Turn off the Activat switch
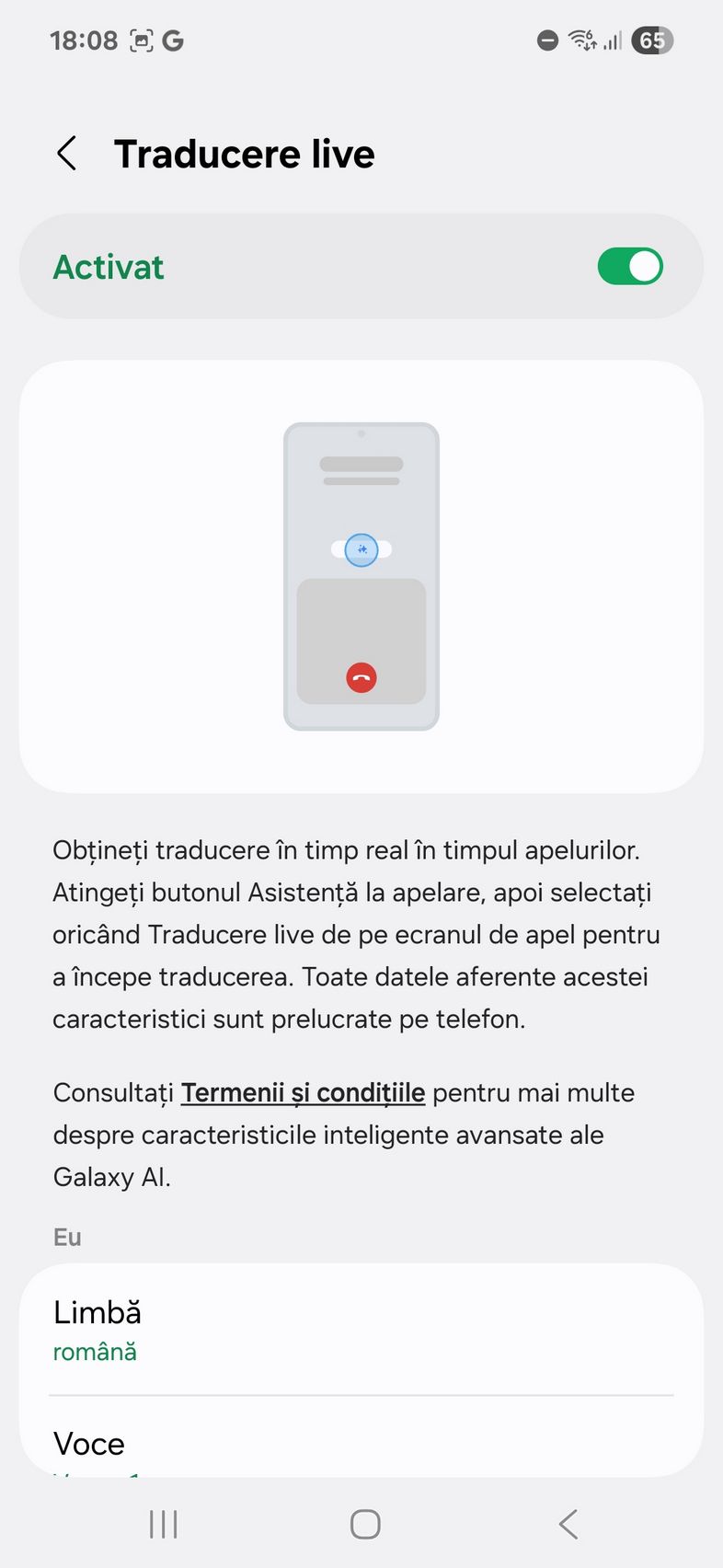723x1568 pixels. click(630, 267)
